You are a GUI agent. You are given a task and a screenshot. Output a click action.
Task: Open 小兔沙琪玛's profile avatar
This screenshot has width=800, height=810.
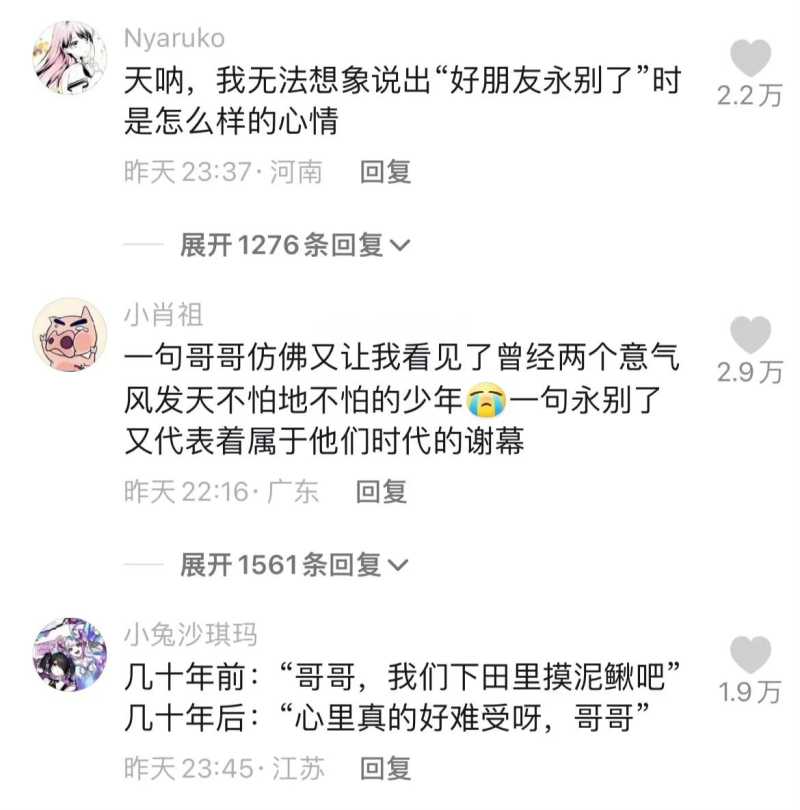tap(70, 655)
